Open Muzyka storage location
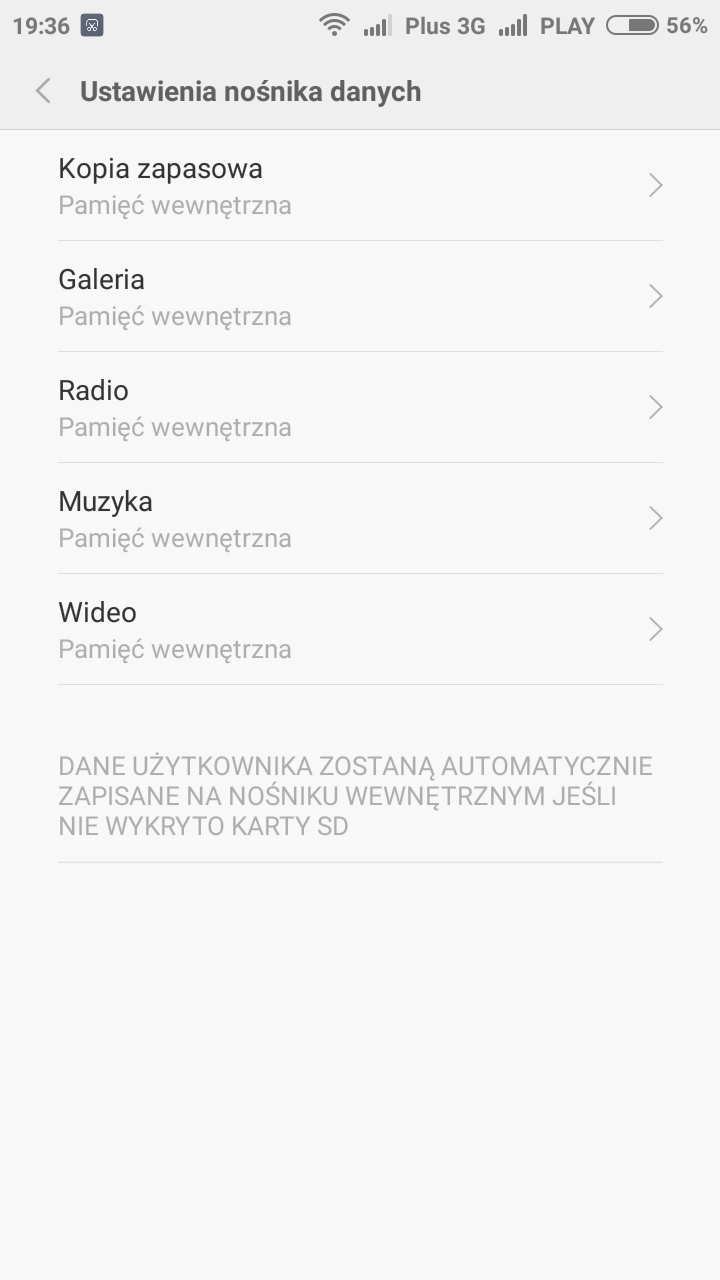 360,519
